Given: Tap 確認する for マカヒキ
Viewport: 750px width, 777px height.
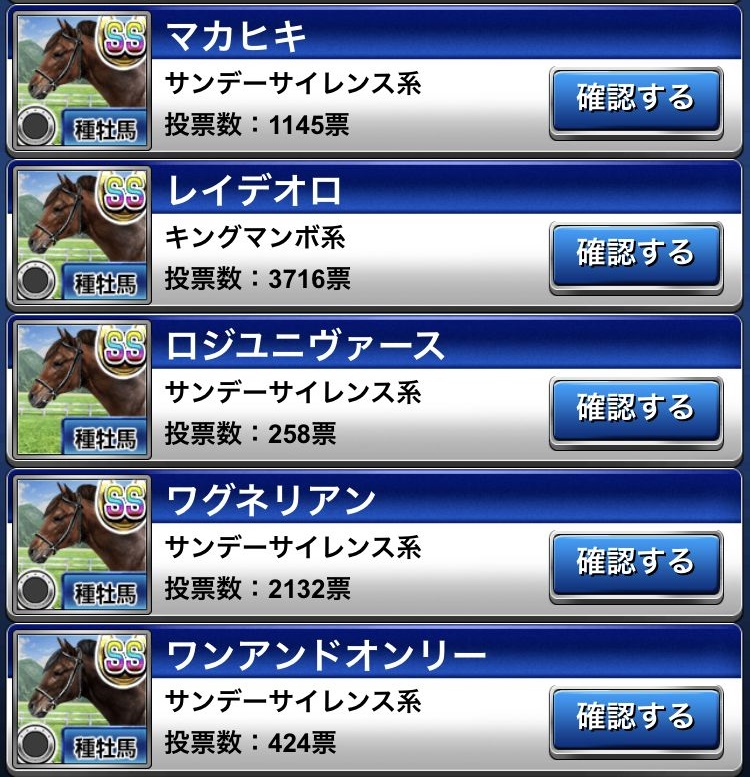Looking at the screenshot, I should pyautogui.click(x=636, y=99).
